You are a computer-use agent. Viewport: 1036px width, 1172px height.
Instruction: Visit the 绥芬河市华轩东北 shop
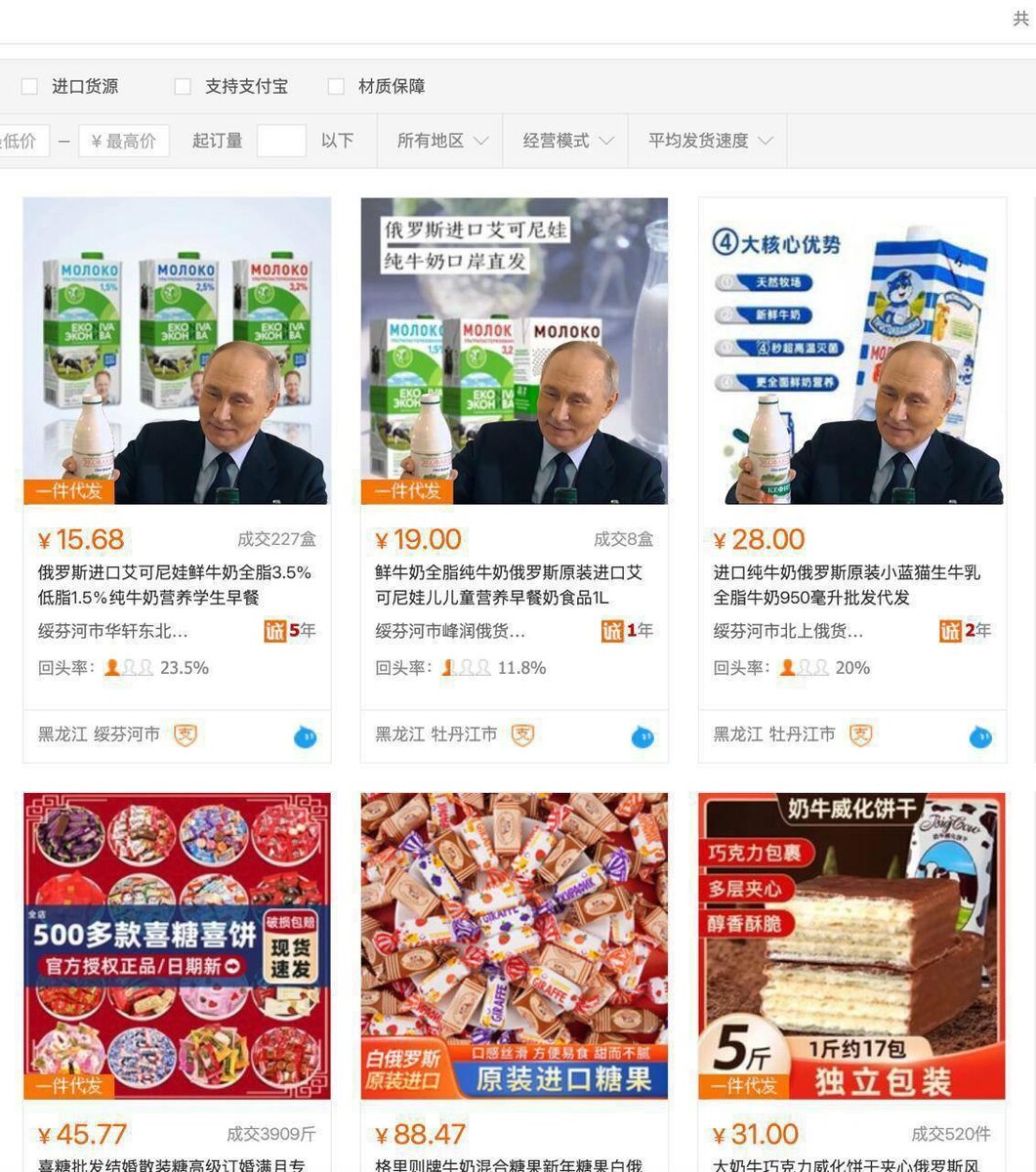tap(113, 631)
